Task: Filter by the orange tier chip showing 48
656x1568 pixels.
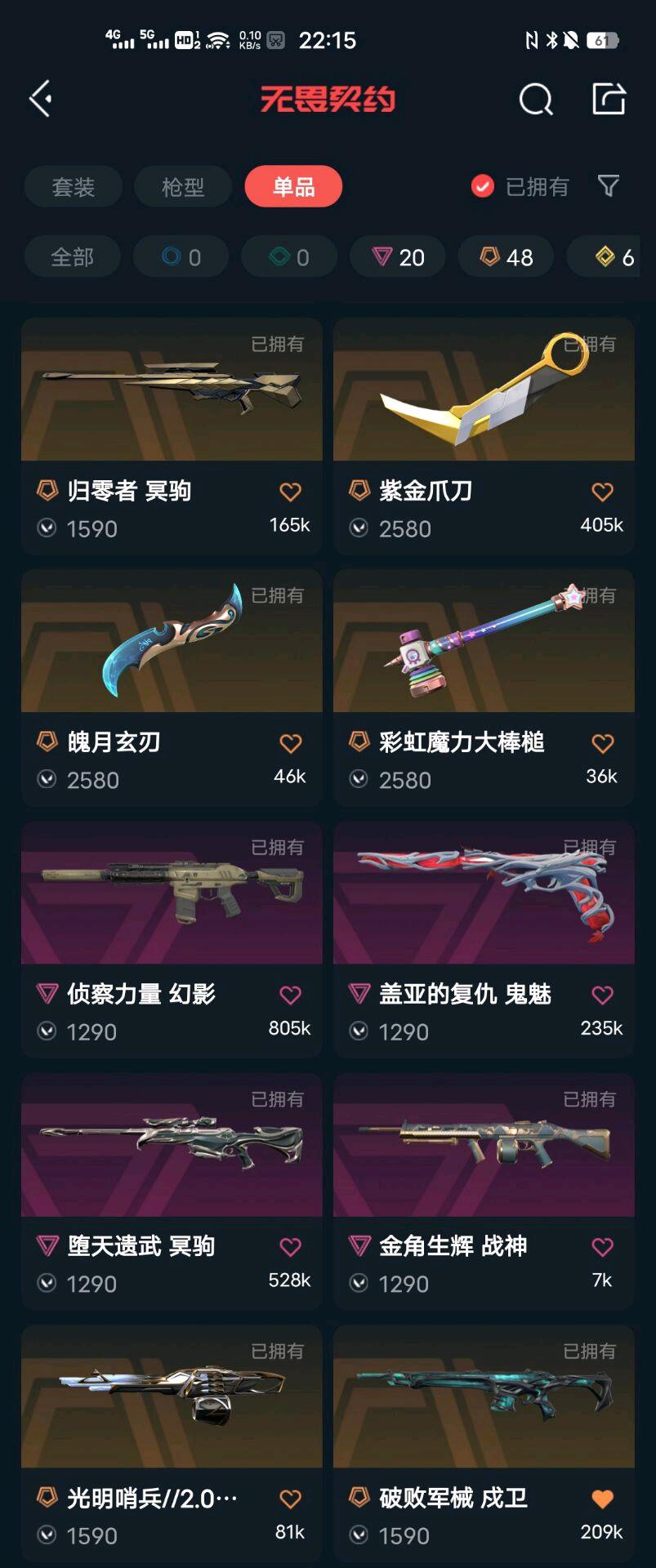Action: [506, 257]
